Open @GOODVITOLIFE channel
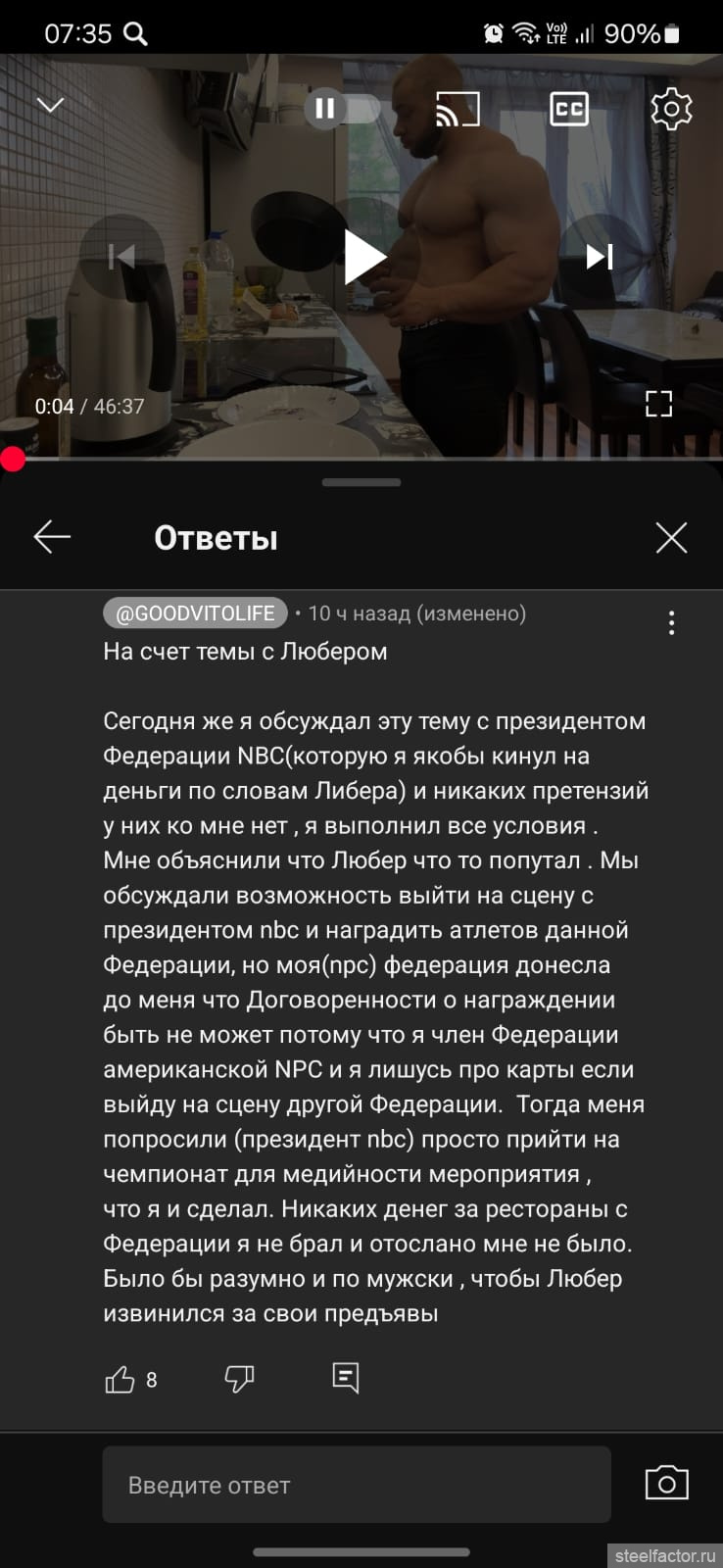Image resolution: width=723 pixels, height=1568 pixels. pos(195,612)
